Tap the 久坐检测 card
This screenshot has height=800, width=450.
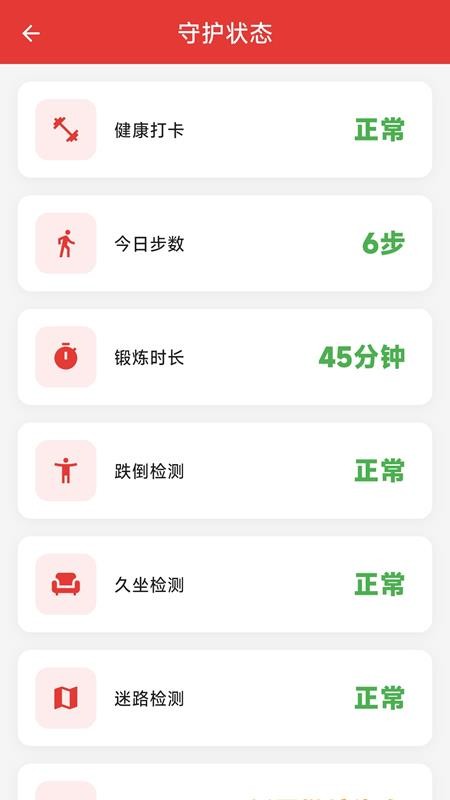225,584
